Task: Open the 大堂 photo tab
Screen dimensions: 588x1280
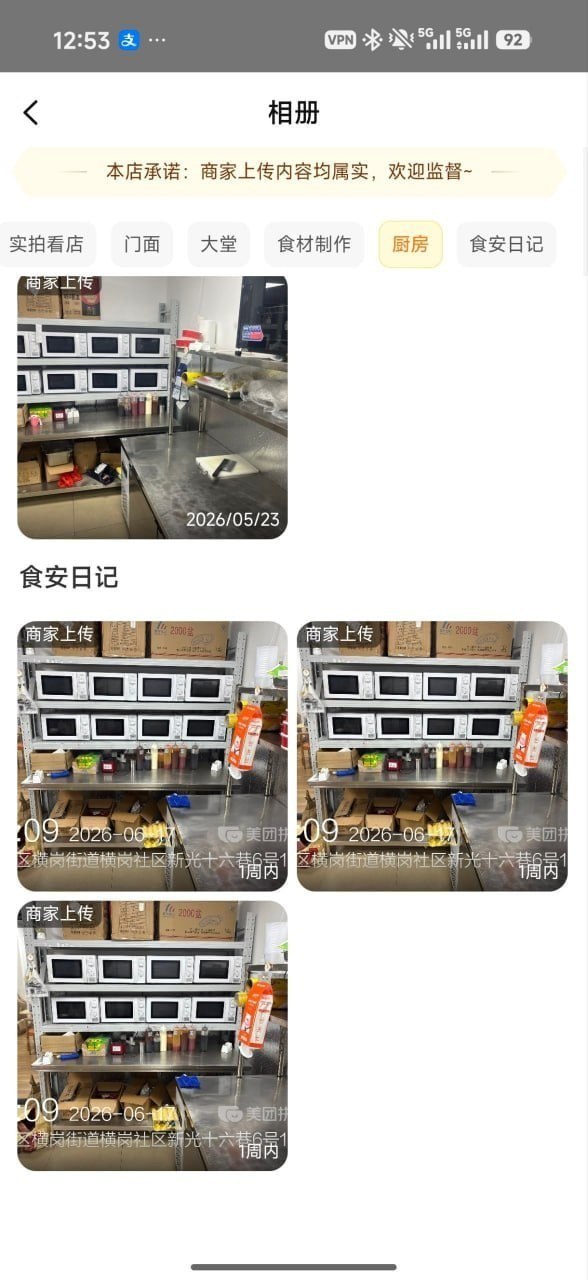Action: point(218,244)
